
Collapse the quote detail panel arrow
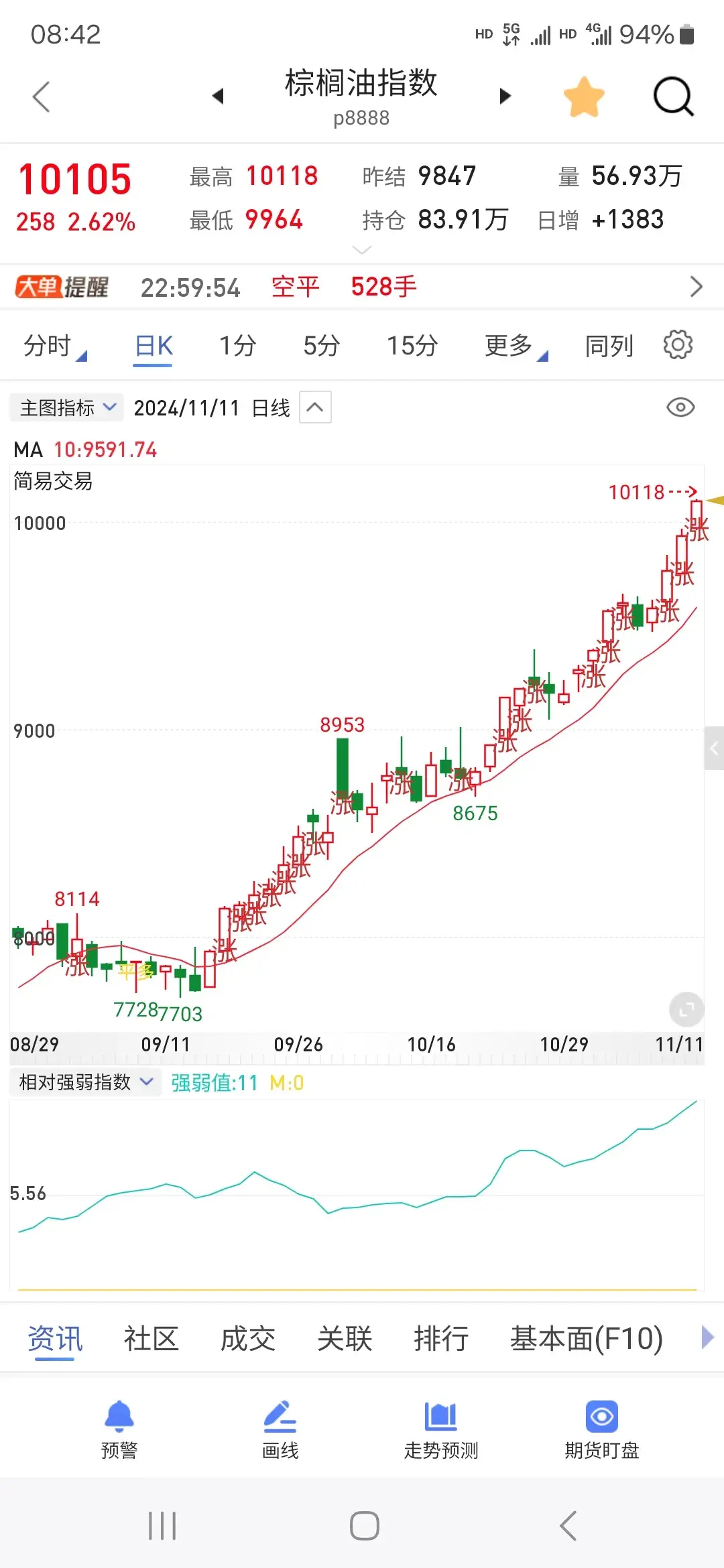tap(362, 250)
